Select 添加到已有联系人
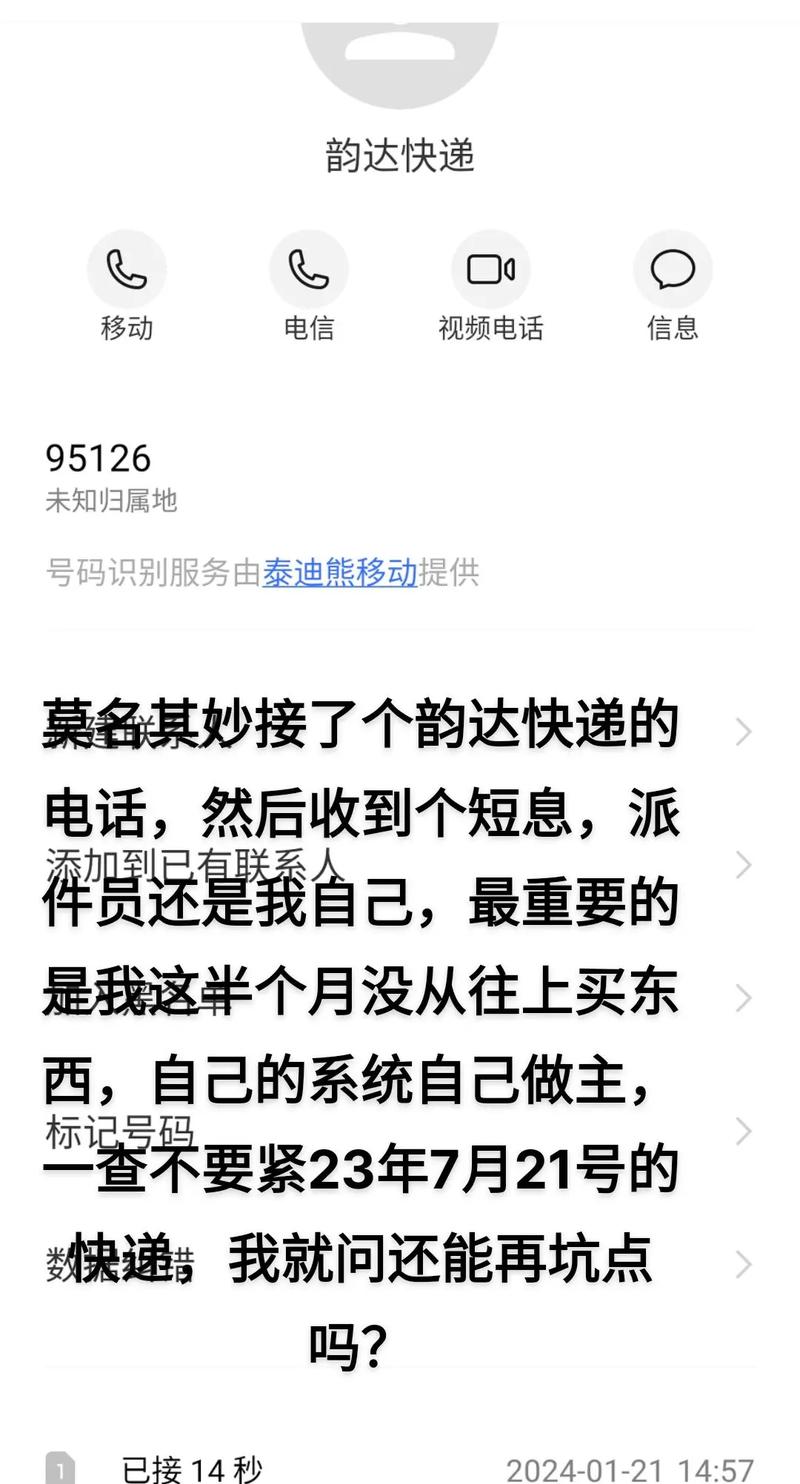The height and width of the screenshot is (1484, 800). (398, 866)
